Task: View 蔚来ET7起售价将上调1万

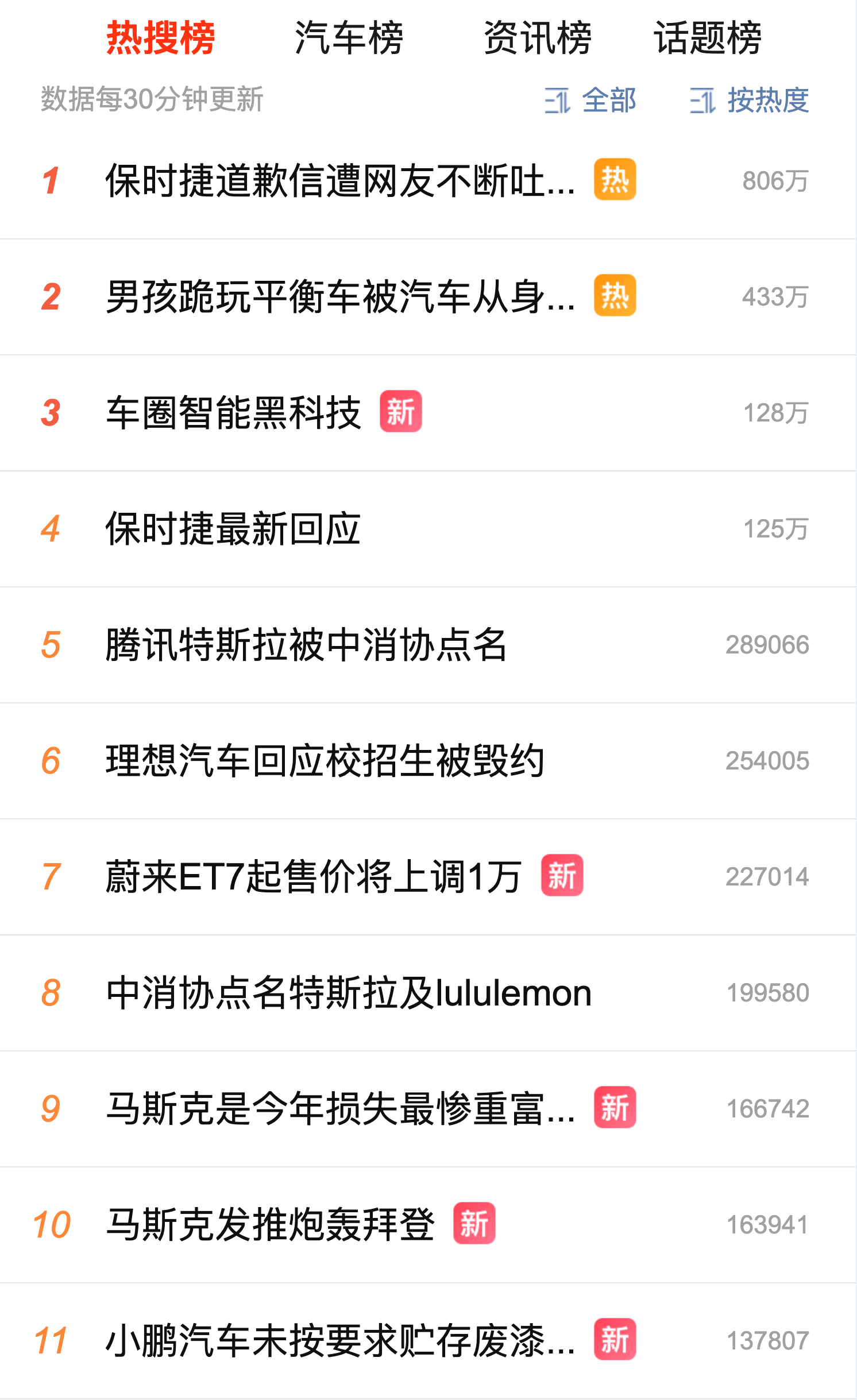Action: pos(314,876)
